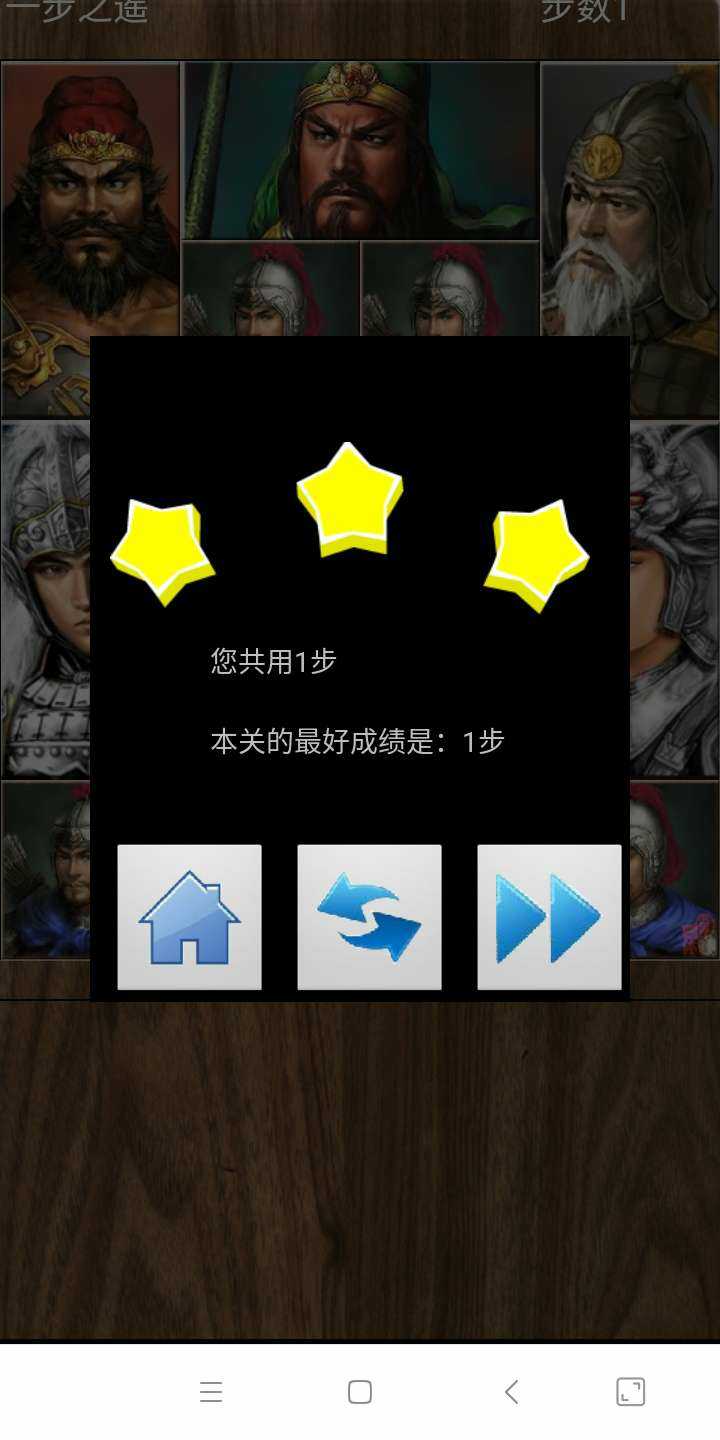
Task: Open the recent apps menu button
Action: point(211,1392)
